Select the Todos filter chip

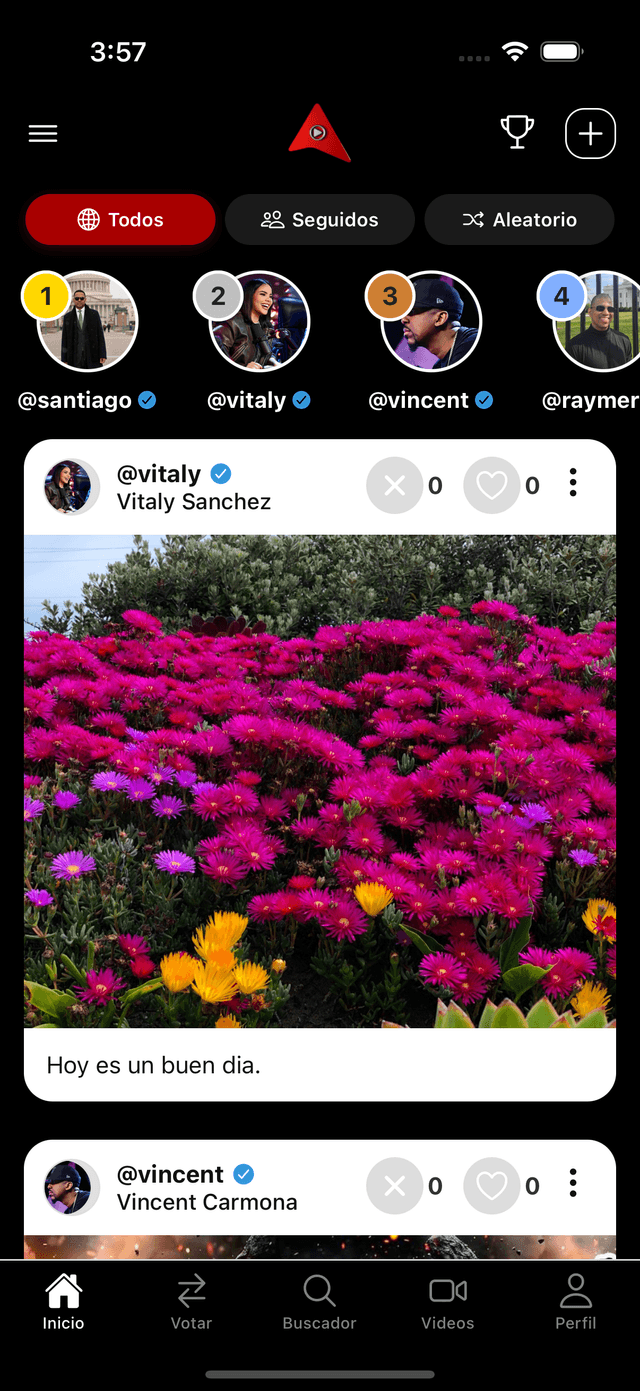click(x=120, y=220)
